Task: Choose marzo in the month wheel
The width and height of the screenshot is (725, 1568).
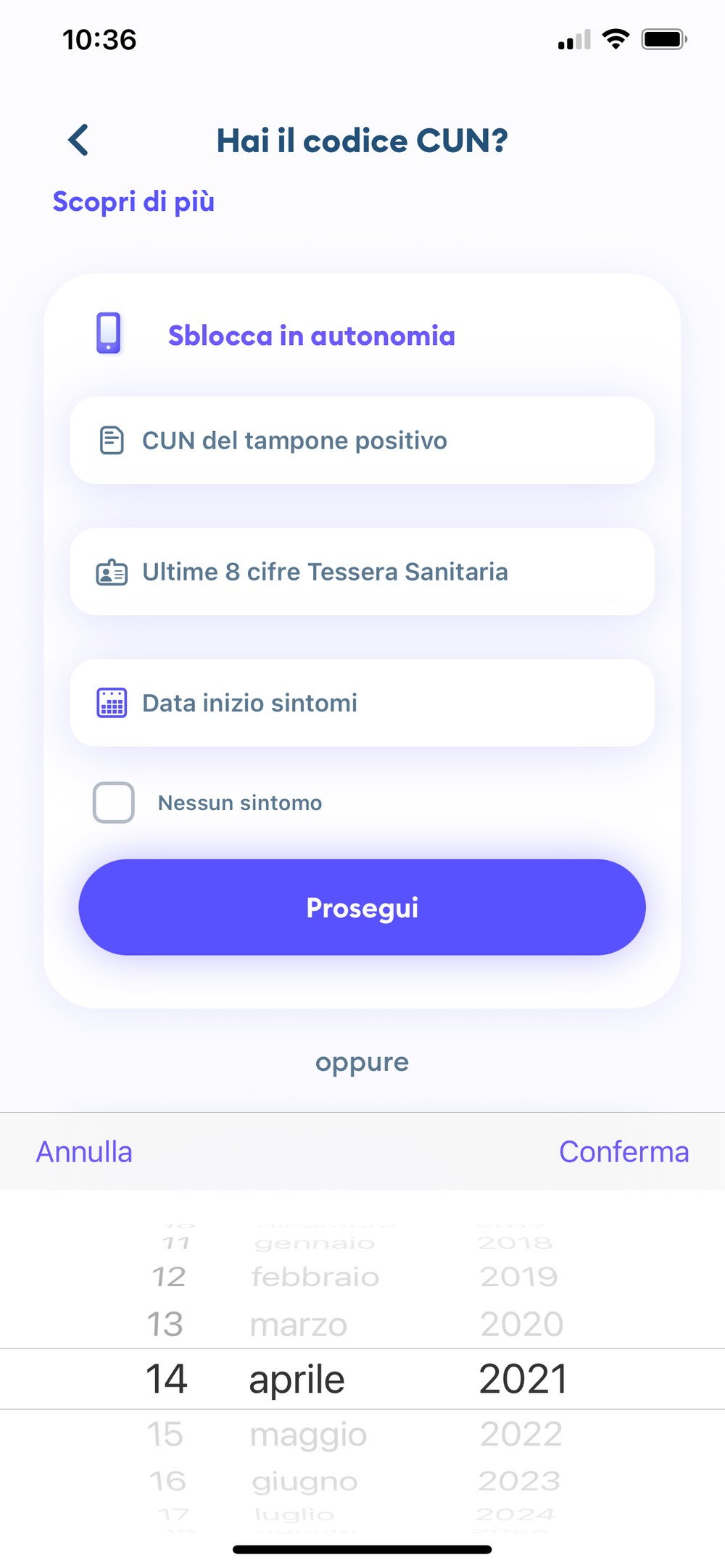Action: 299,1325
